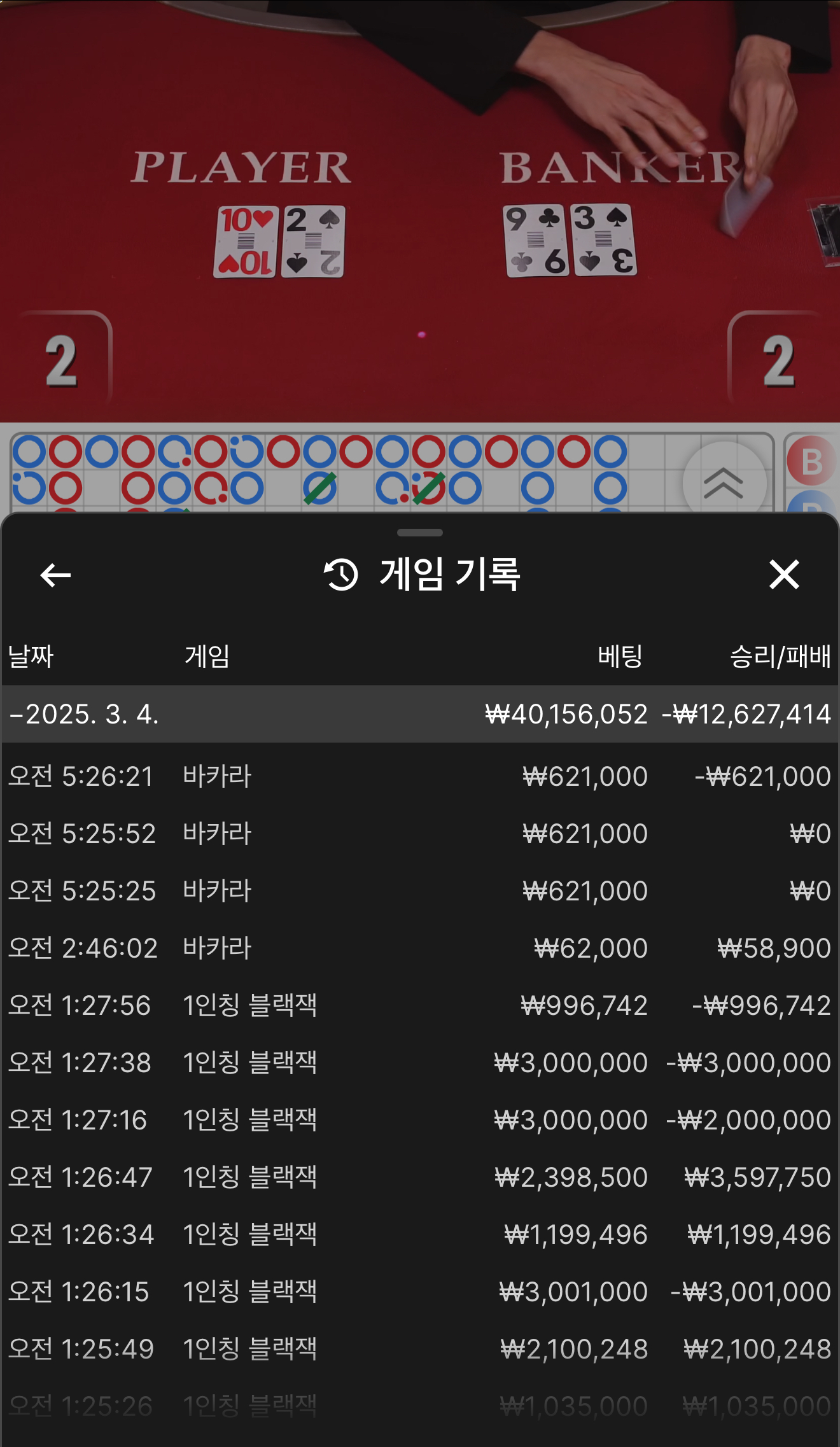This screenshot has height=1447, width=840.
Task: View the 오전 1:27:16 블랙잭 round details
Action: point(420,1120)
